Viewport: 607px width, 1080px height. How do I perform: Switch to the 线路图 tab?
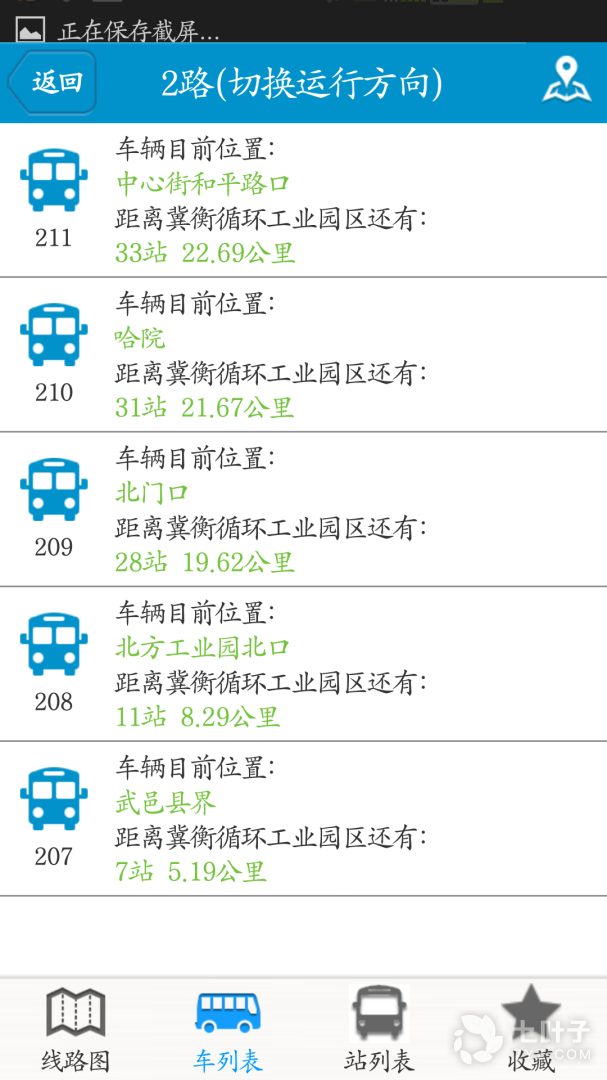76,1030
